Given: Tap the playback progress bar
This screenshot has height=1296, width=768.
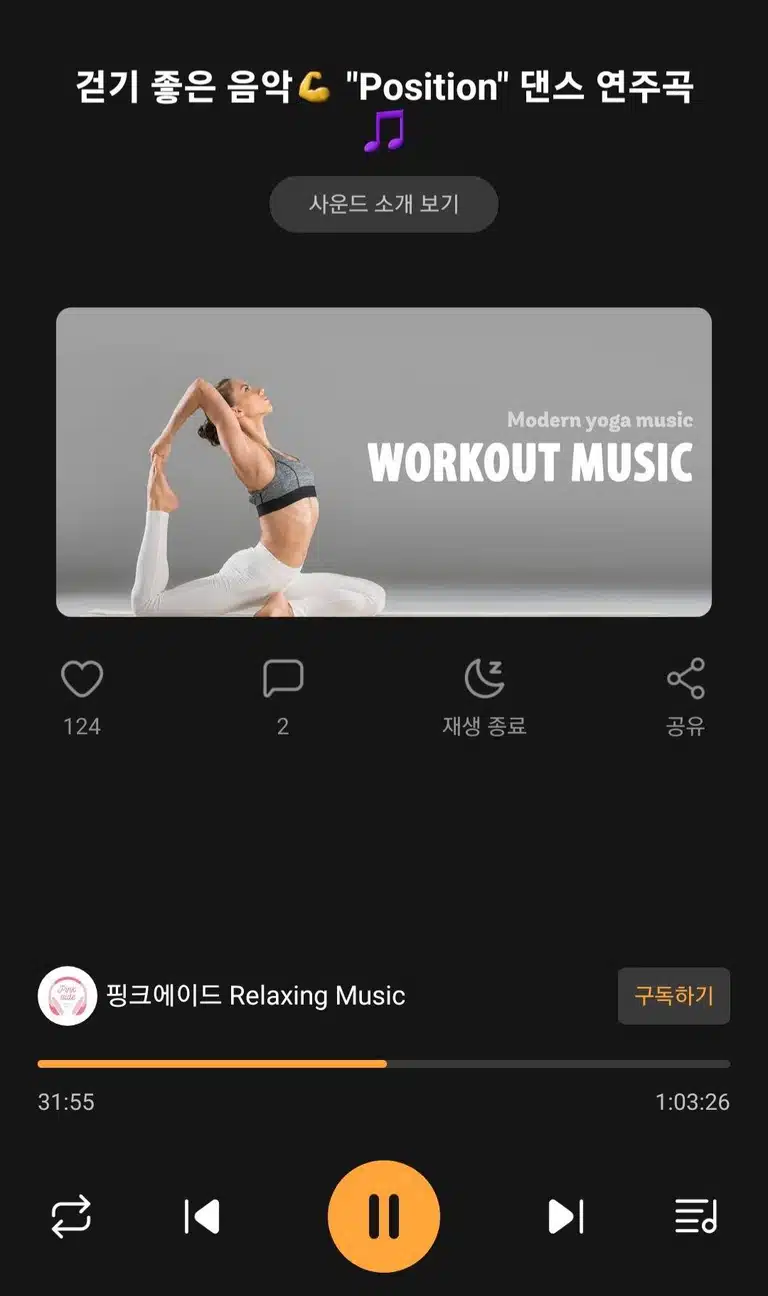Looking at the screenshot, I should tap(384, 1064).
